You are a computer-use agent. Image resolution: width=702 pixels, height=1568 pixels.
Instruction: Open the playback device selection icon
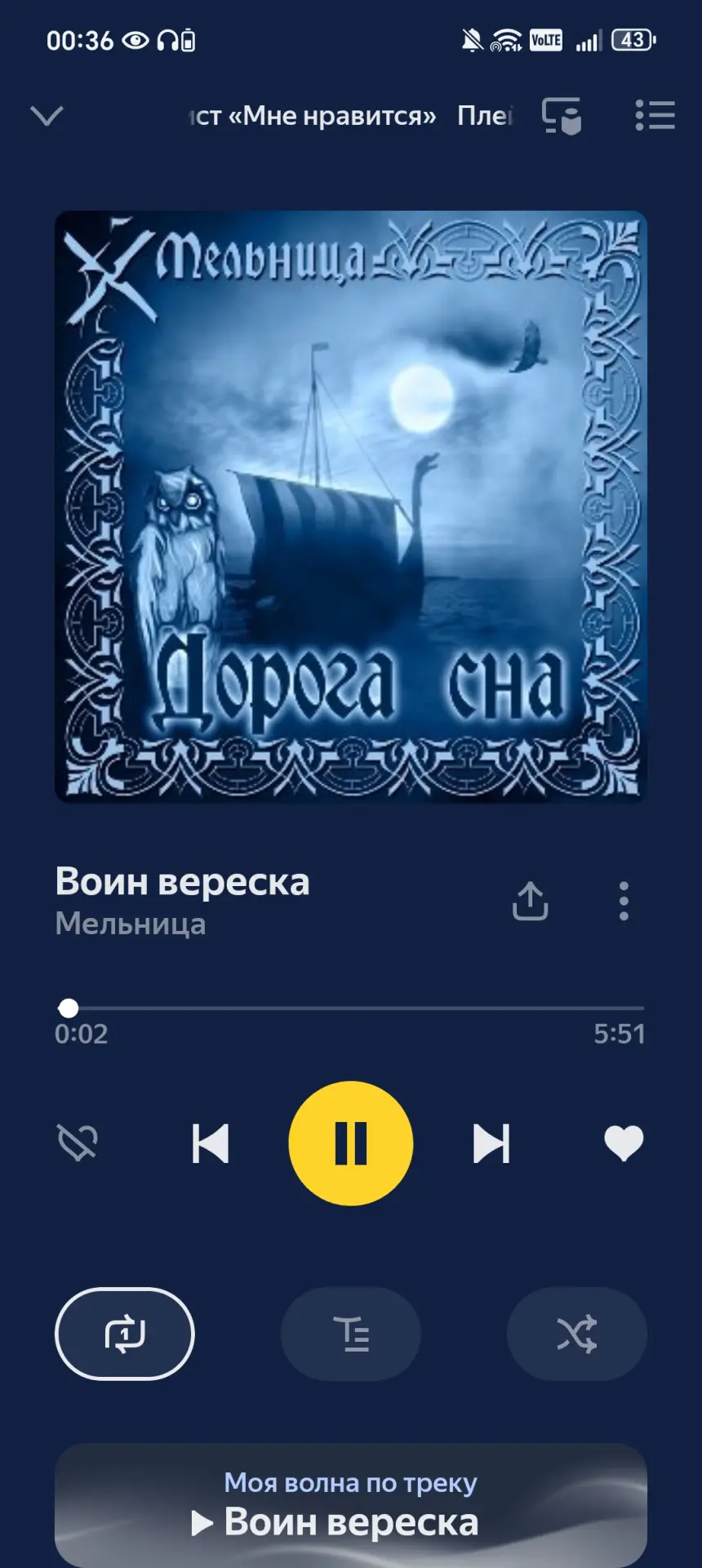click(x=562, y=115)
